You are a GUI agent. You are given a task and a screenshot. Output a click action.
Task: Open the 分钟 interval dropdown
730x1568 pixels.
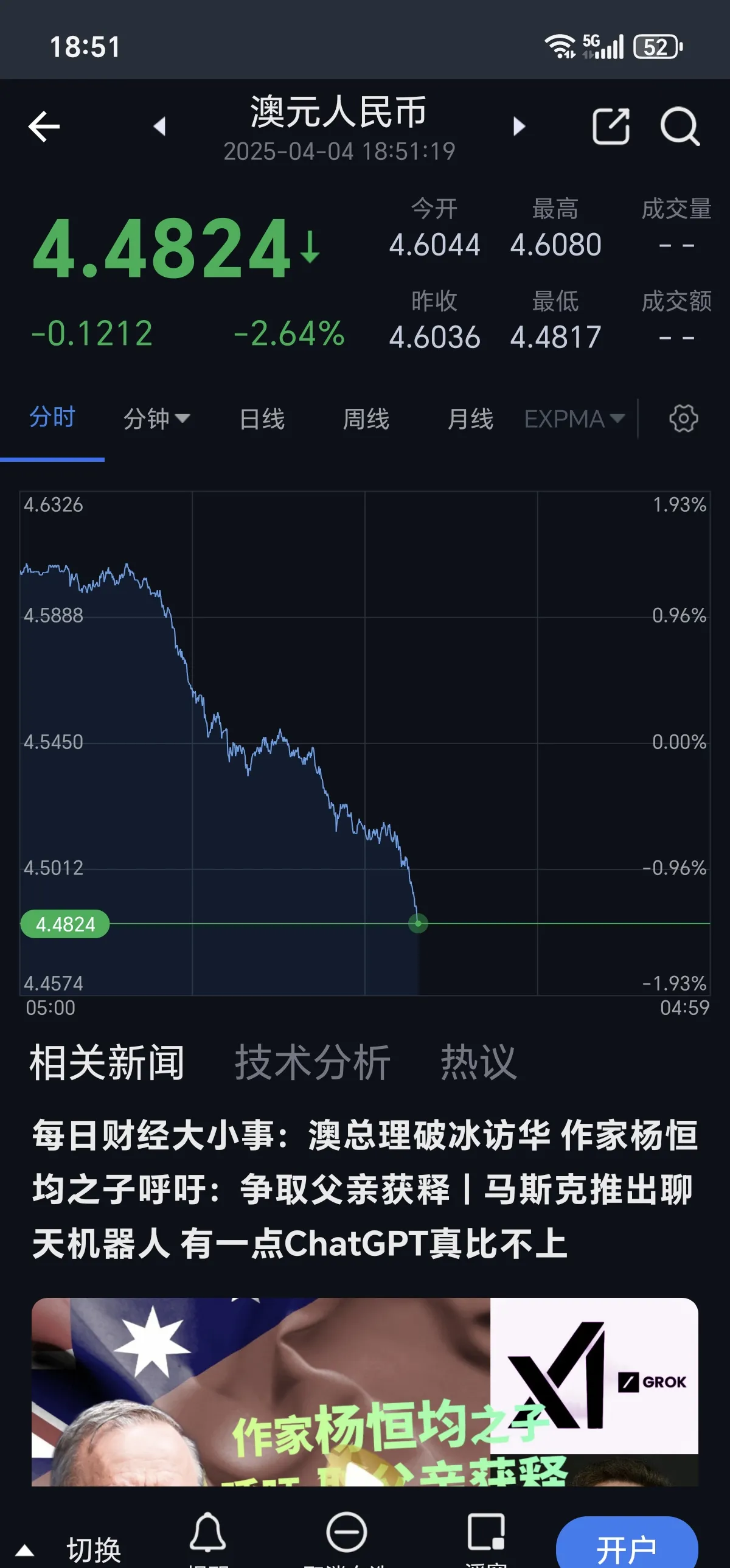[157, 417]
